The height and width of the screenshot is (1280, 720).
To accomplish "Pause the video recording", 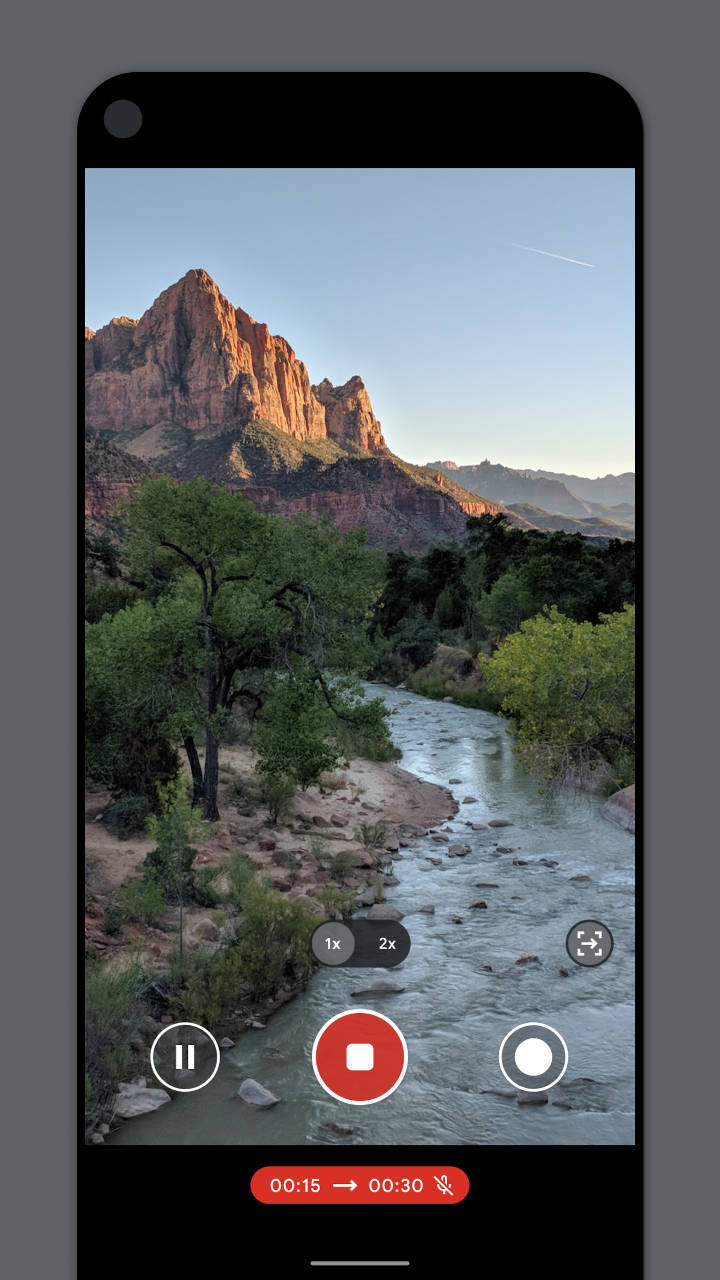I will click(x=185, y=1057).
